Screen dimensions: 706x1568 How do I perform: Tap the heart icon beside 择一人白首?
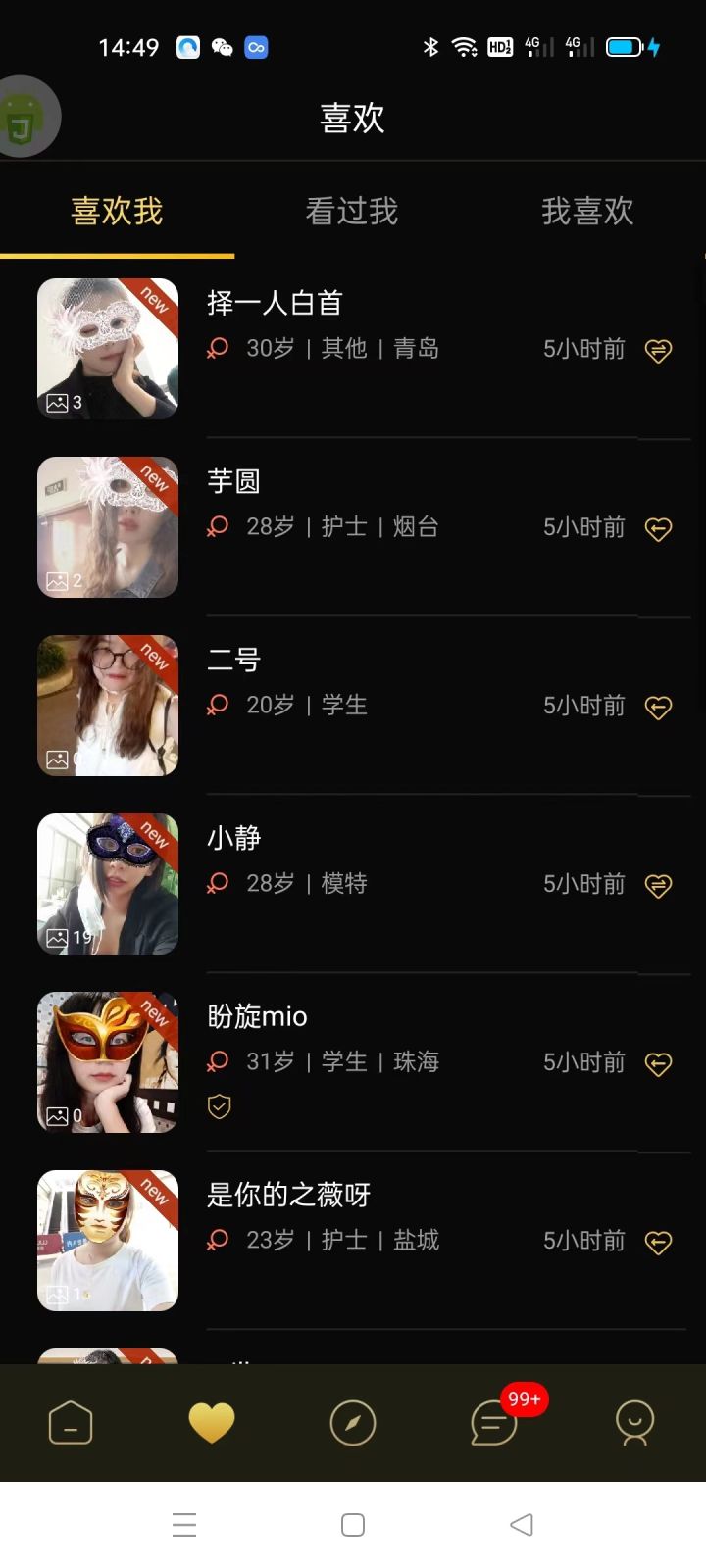[x=658, y=351]
